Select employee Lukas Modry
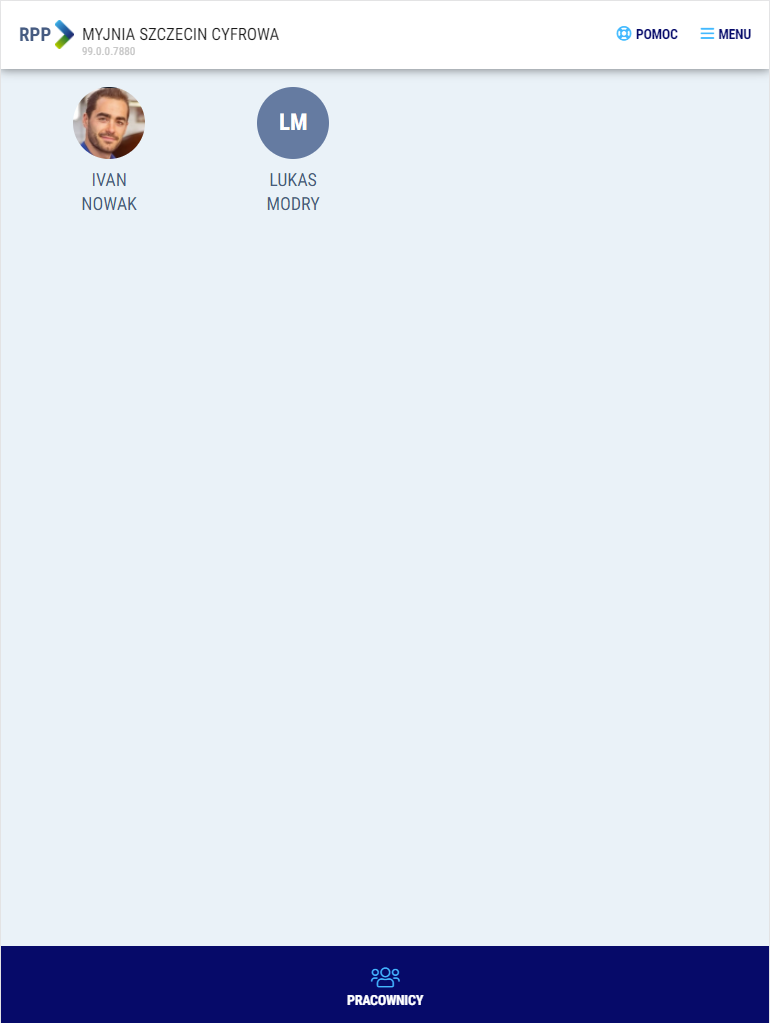The height and width of the screenshot is (1023, 770). [x=293, y=124]
